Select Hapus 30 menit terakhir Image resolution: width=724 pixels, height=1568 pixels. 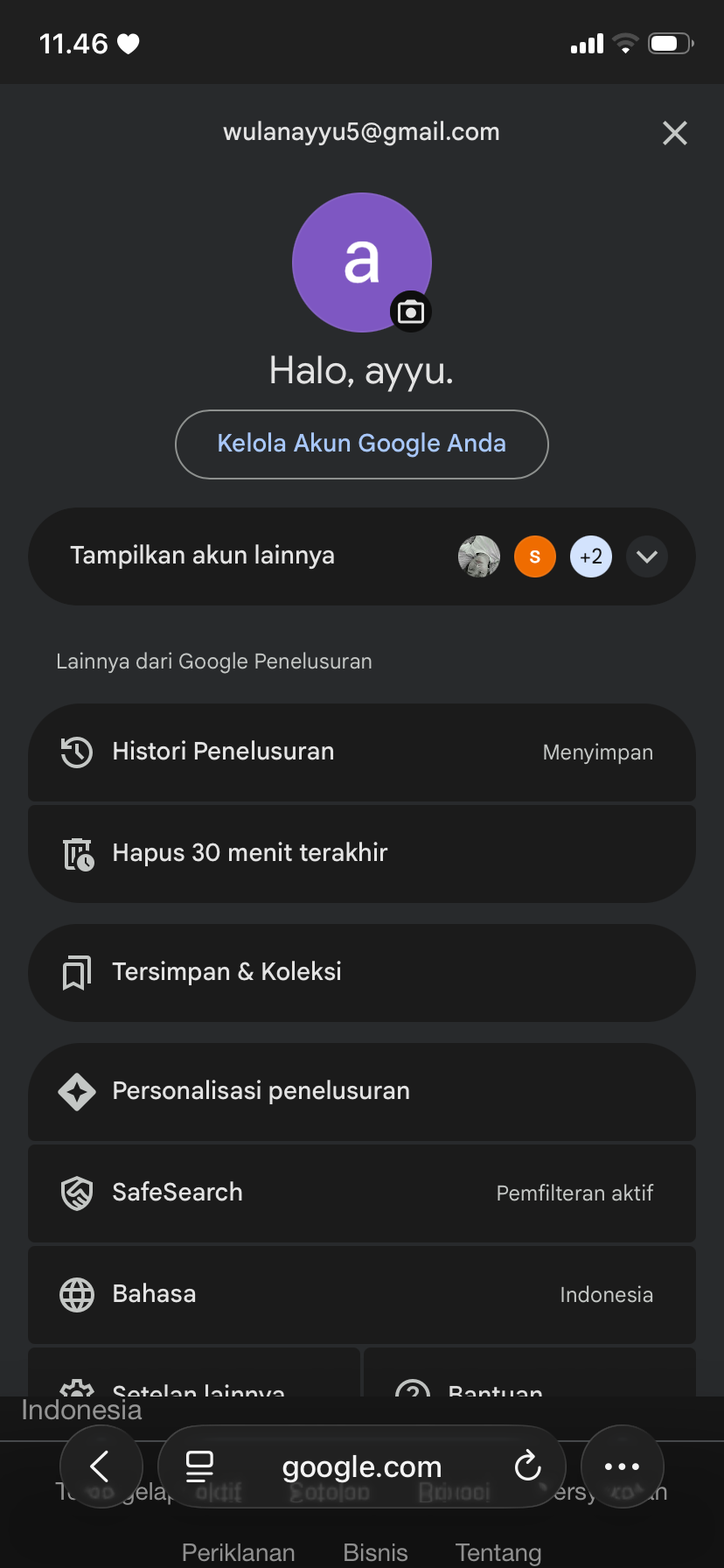(x=361, y=853)
